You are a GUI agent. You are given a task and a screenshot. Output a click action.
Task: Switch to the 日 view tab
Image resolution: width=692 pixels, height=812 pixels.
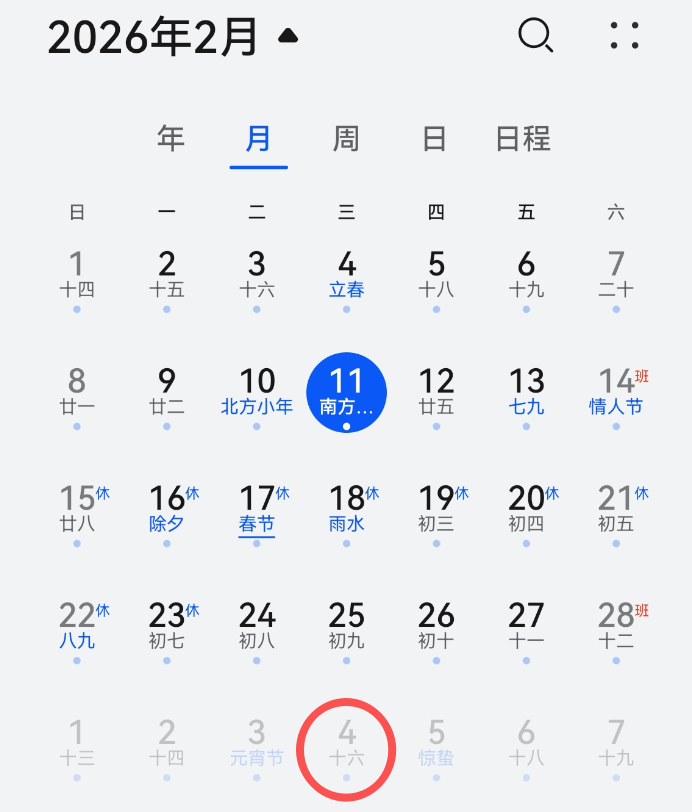(434, 138)
